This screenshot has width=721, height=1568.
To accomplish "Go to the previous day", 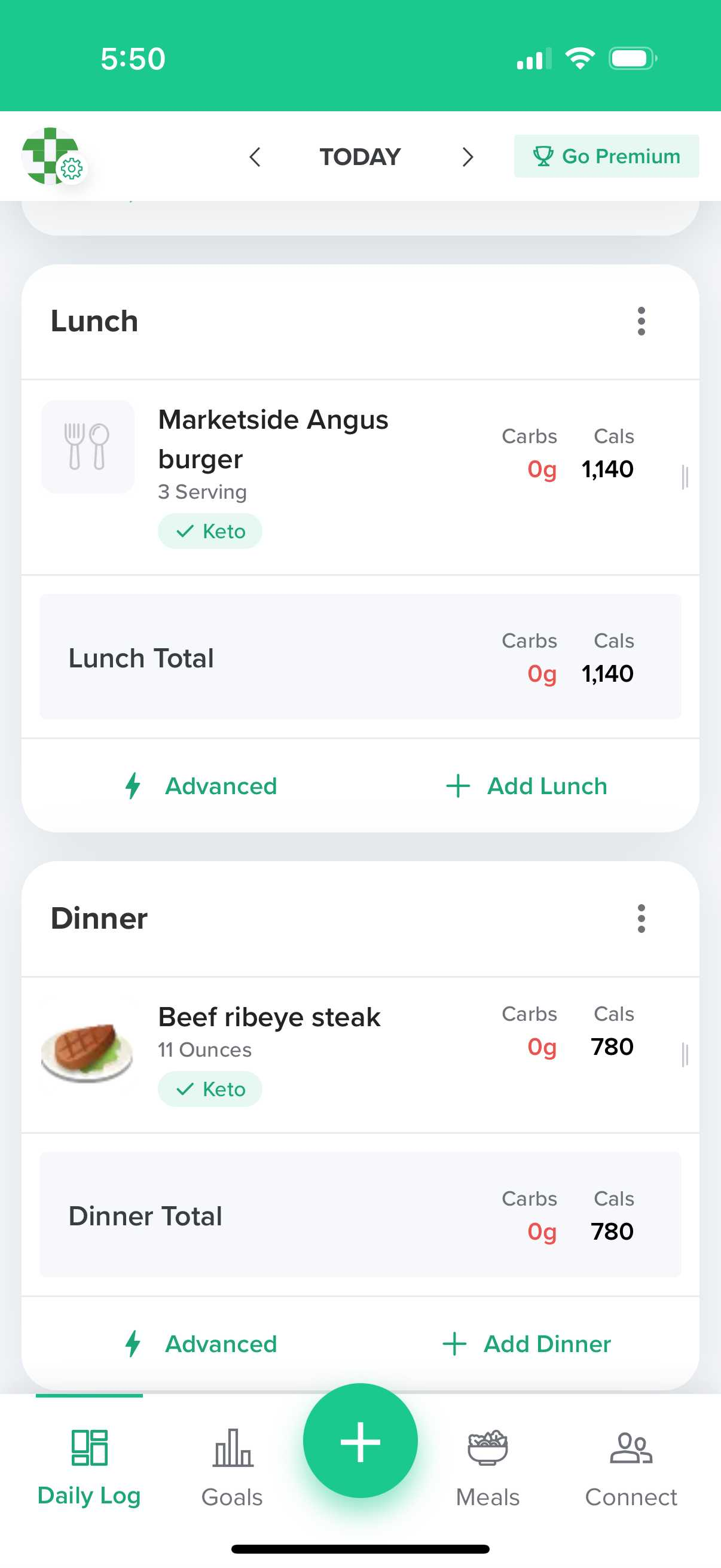I will [x=255, y=157].
